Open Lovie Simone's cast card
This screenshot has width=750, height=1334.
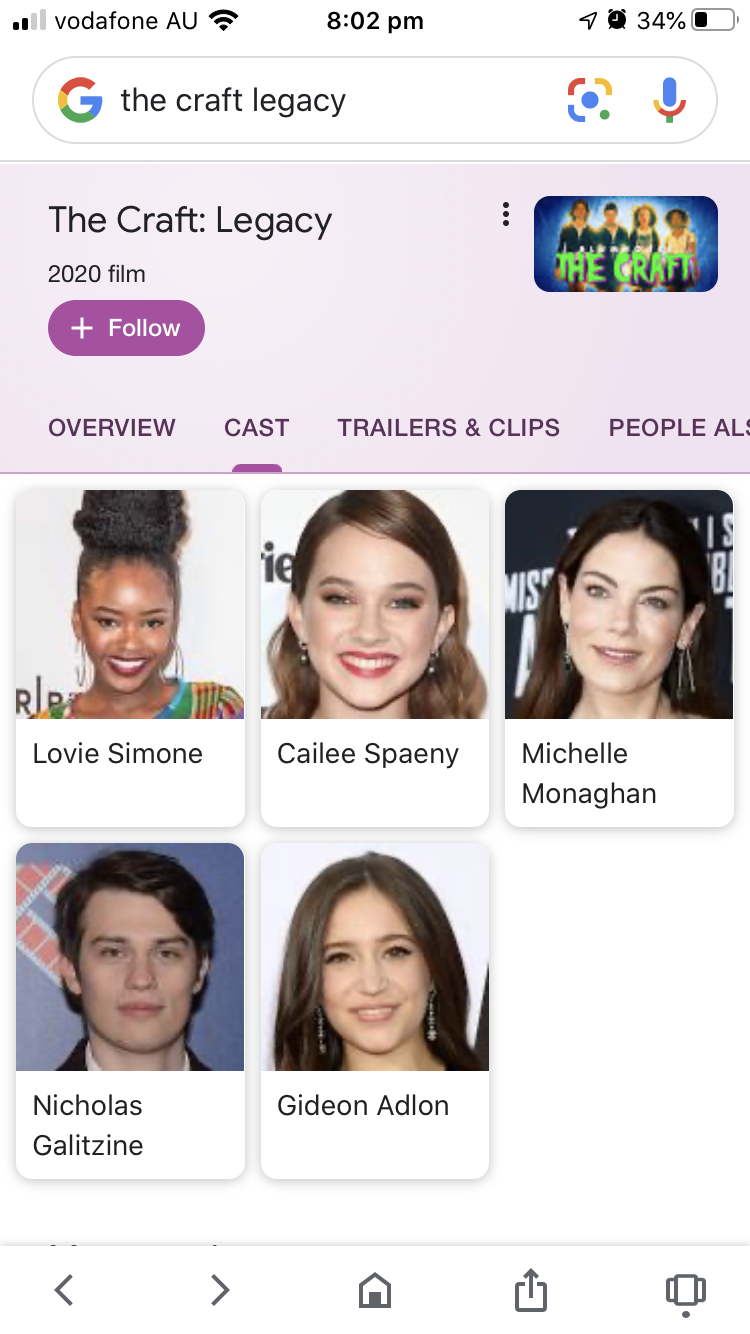(x=130, y=657)
